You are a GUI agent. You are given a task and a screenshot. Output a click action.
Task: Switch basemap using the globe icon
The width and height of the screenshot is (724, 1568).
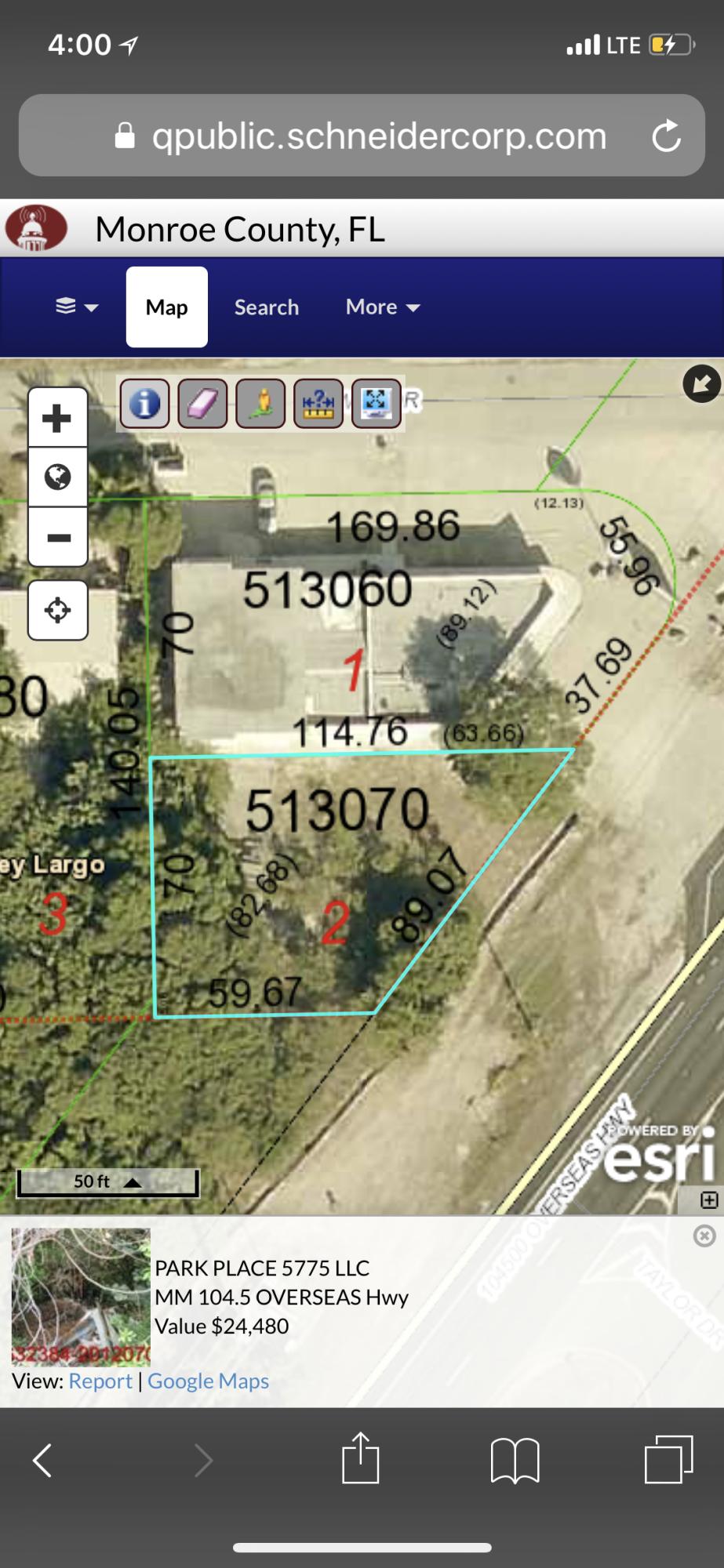(x=57, y=478)
